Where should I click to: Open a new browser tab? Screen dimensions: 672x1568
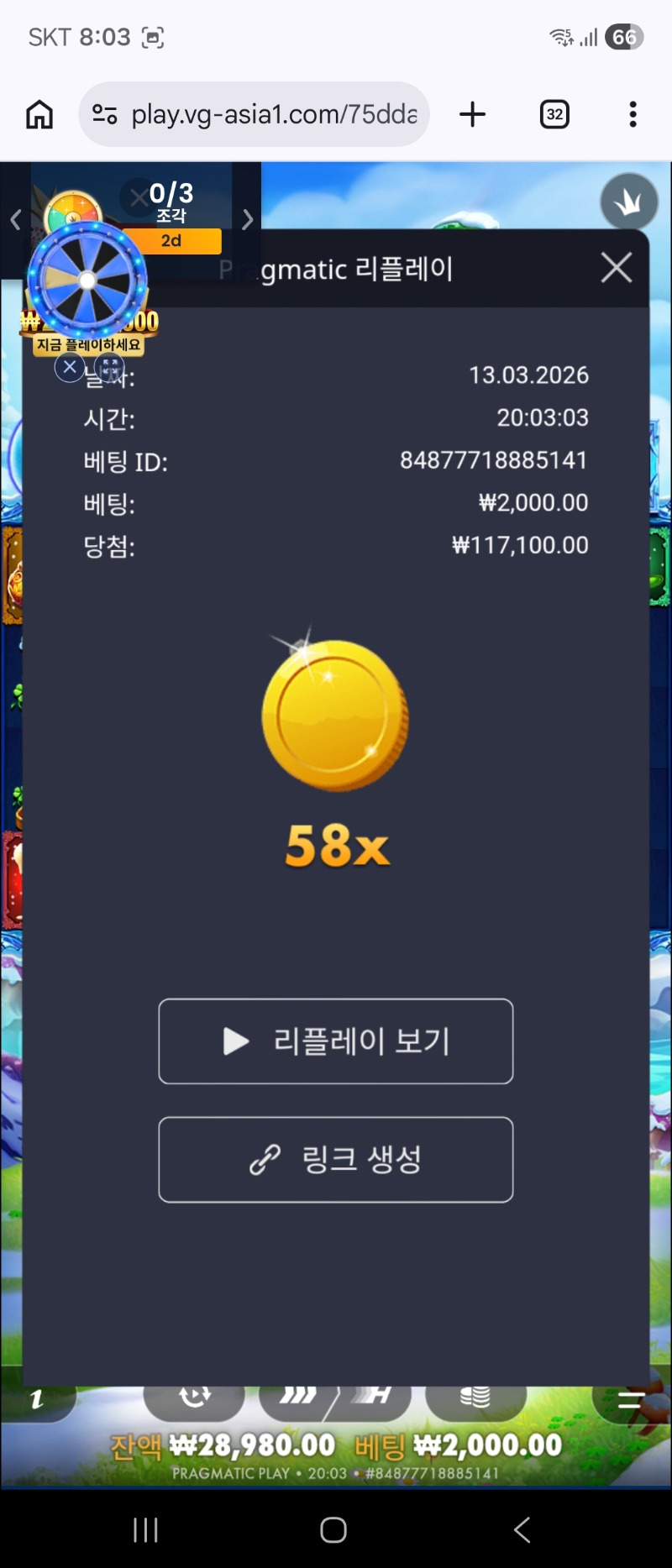tap(473, 114)
